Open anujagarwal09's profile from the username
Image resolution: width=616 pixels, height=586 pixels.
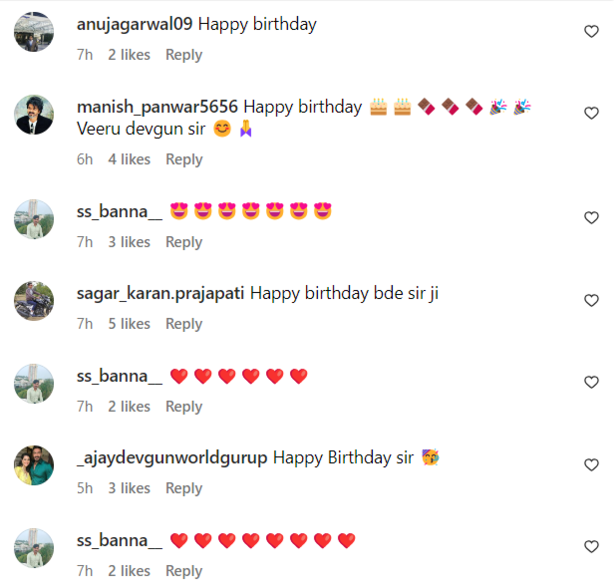(134, 25)
